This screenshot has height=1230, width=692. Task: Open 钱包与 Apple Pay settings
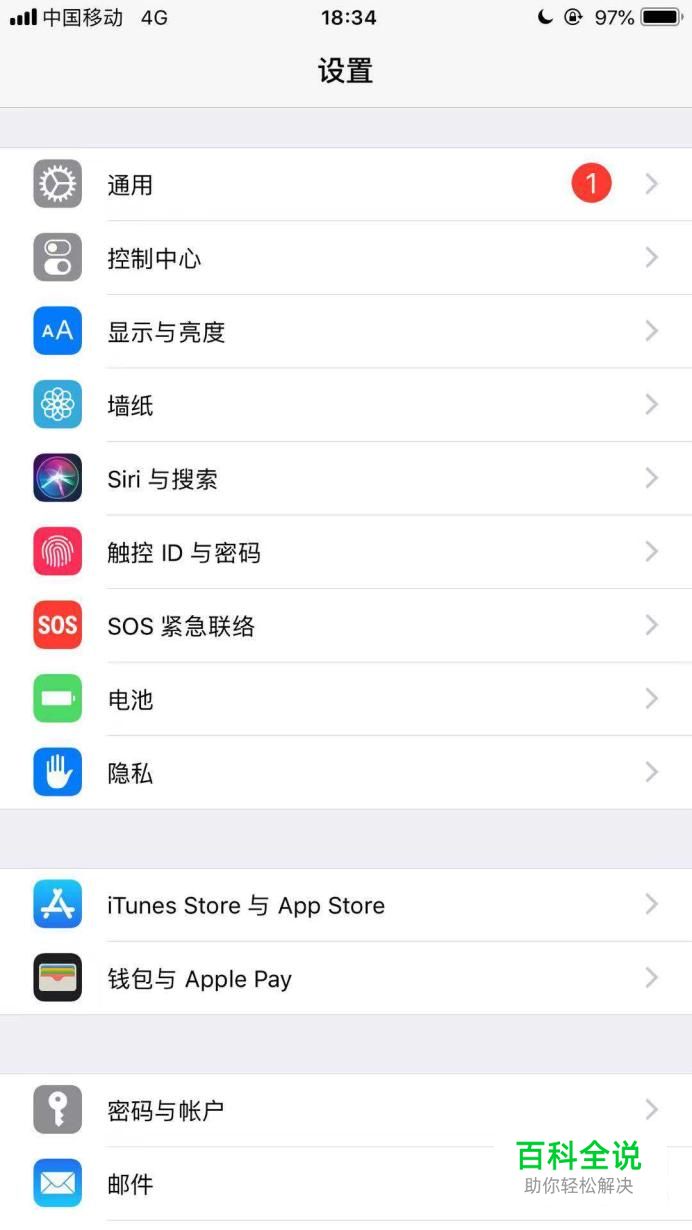[x=345, y=978]
